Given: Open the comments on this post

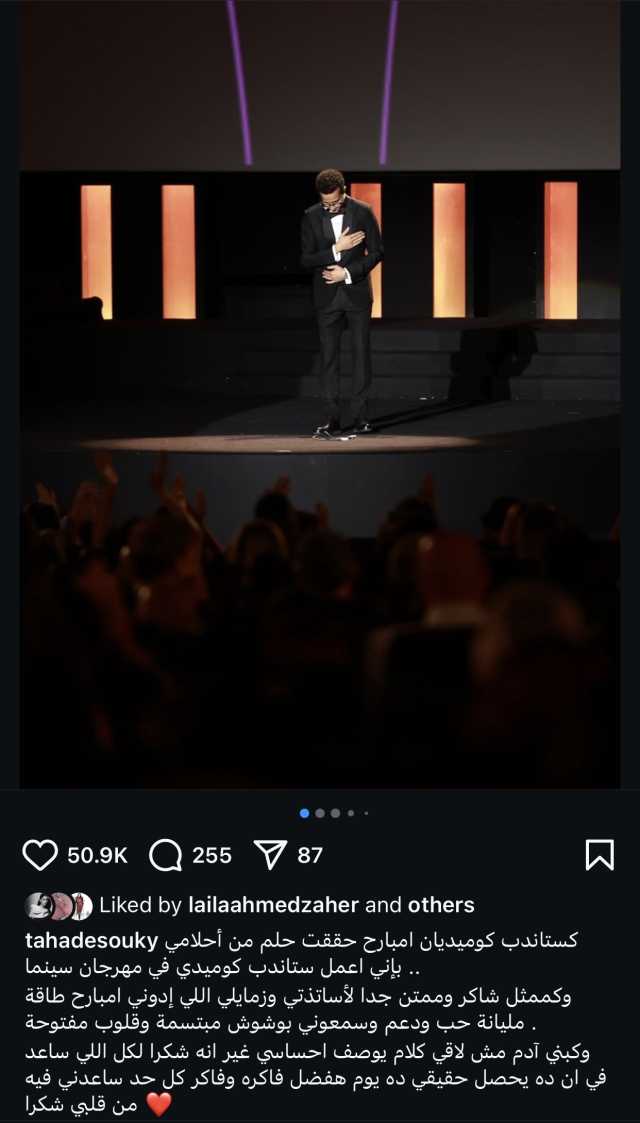Looking at the screenshot, I should click(x=166, y=855).
